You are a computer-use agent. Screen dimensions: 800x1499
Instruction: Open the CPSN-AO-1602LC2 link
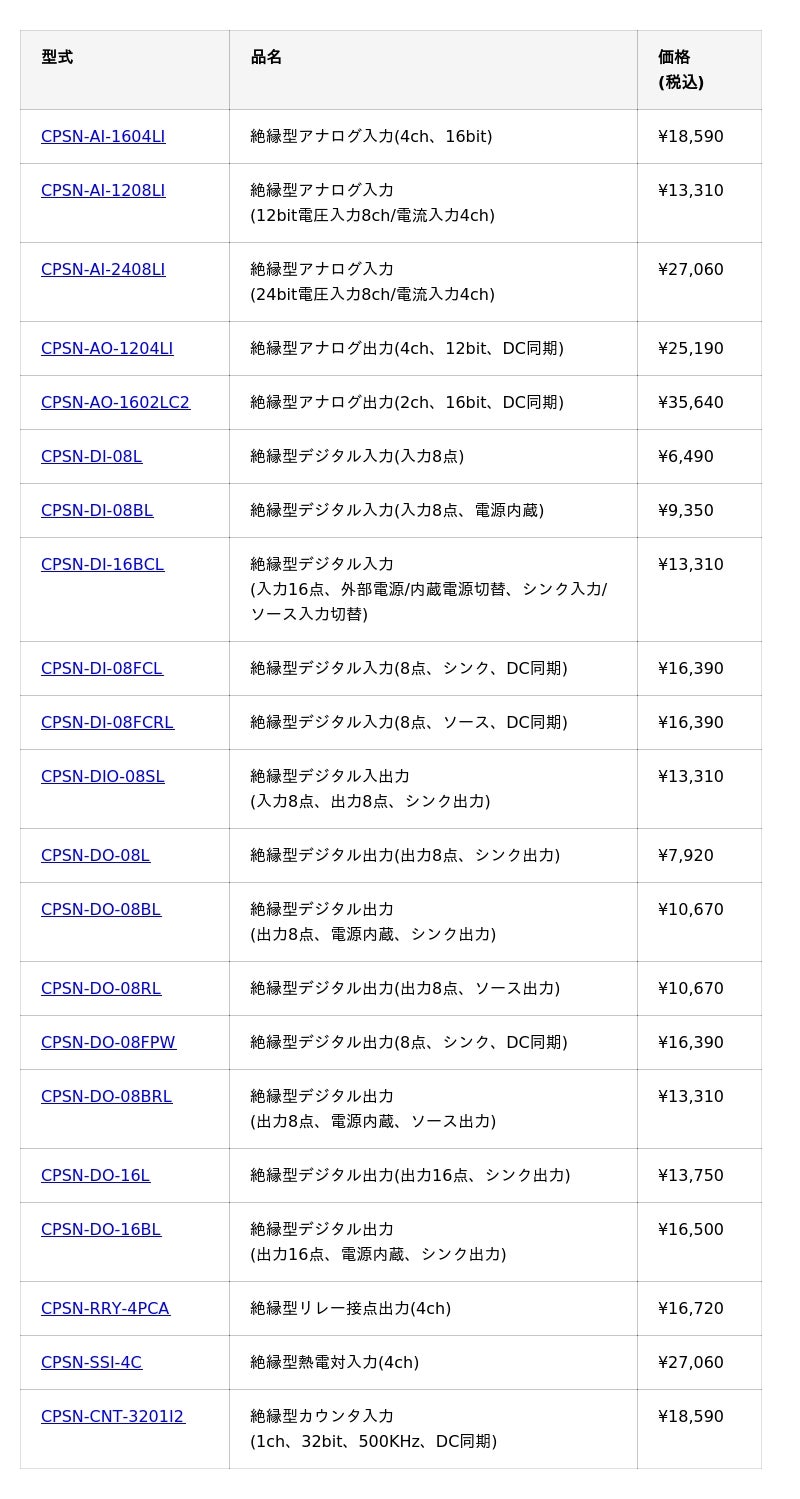tap(115, 402)
